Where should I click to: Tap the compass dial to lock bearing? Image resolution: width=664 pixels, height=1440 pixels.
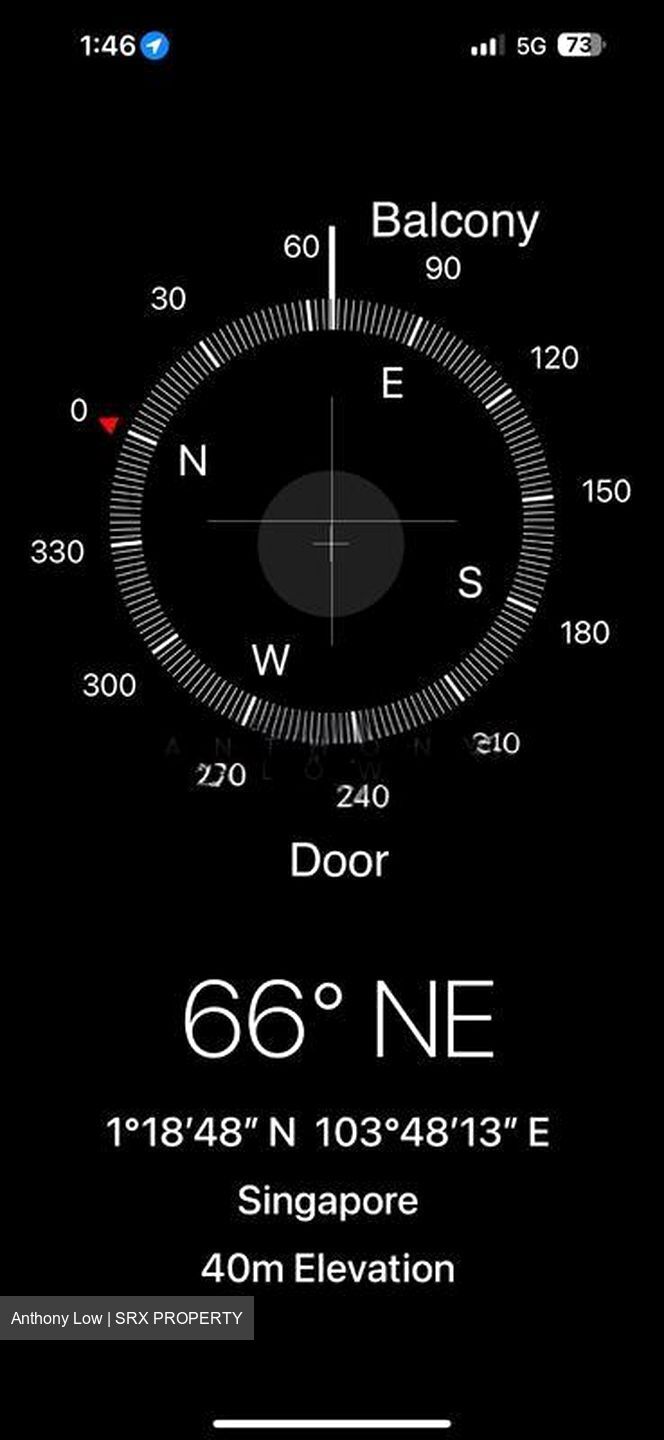331,521
